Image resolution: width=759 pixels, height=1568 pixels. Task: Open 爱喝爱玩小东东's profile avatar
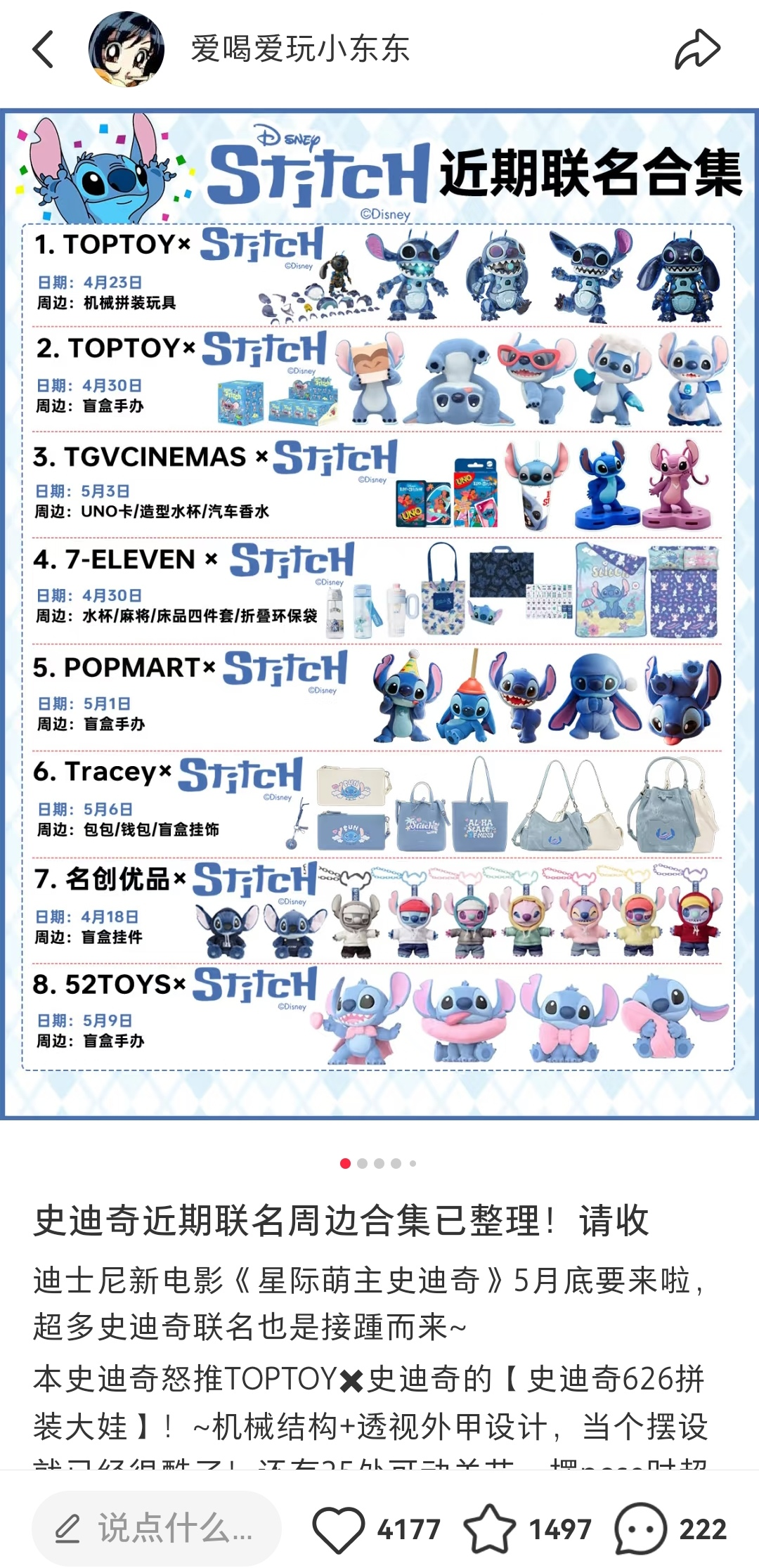(126, 49)
